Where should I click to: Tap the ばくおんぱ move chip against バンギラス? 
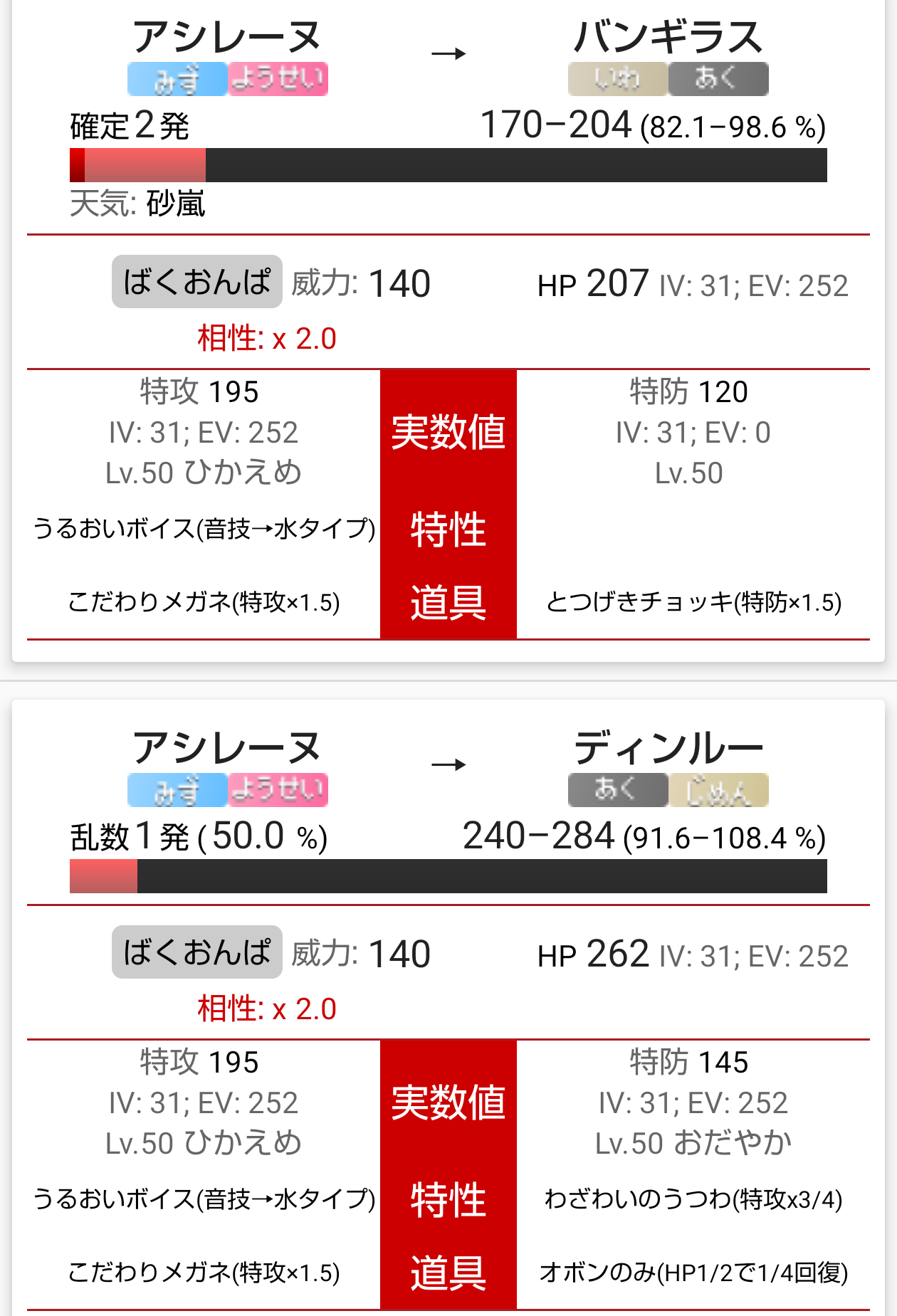click(x=197, y=282)
